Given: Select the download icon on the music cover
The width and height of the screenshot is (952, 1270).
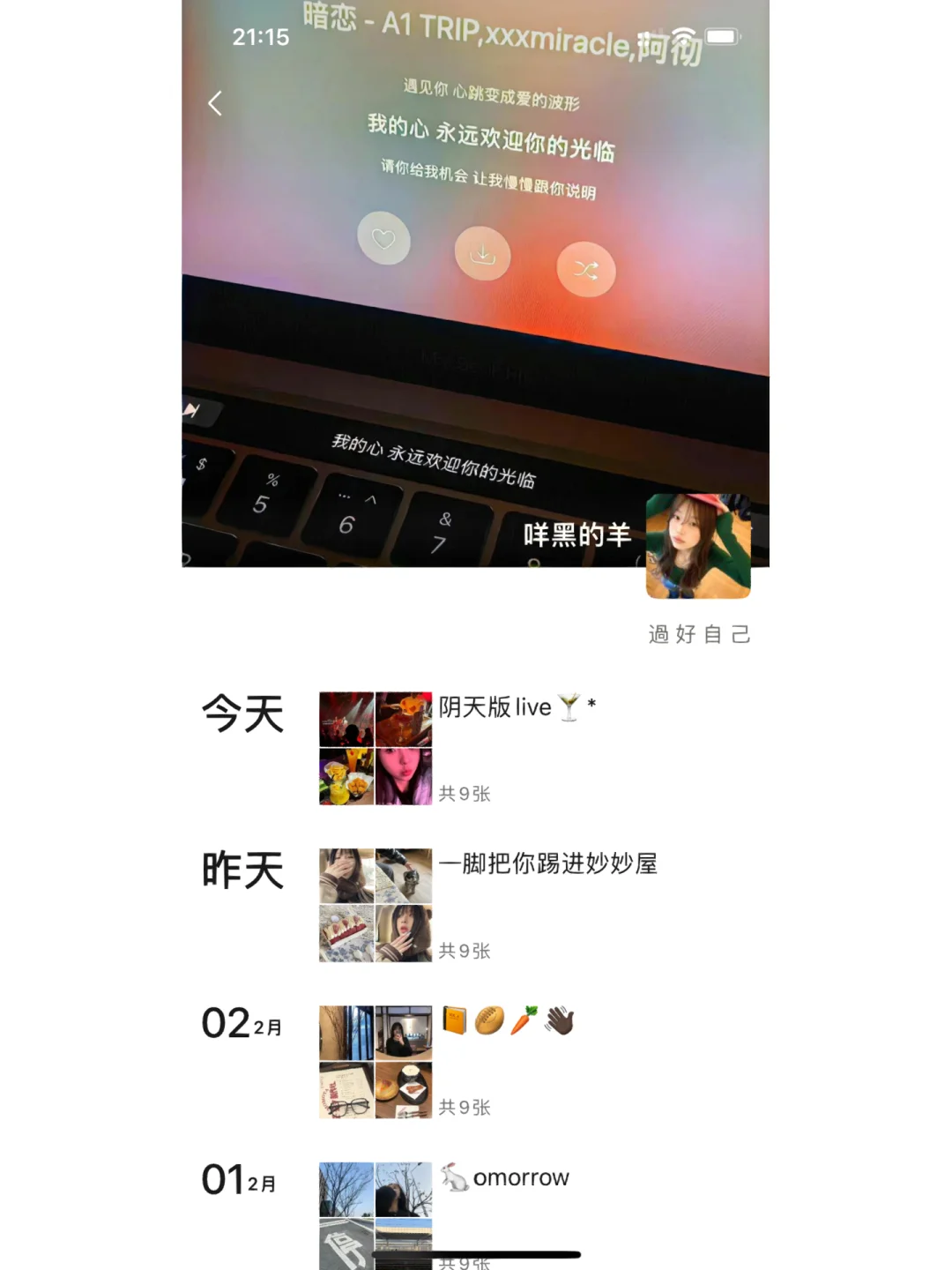Looking at the screenshot, I should coord(482,254).
